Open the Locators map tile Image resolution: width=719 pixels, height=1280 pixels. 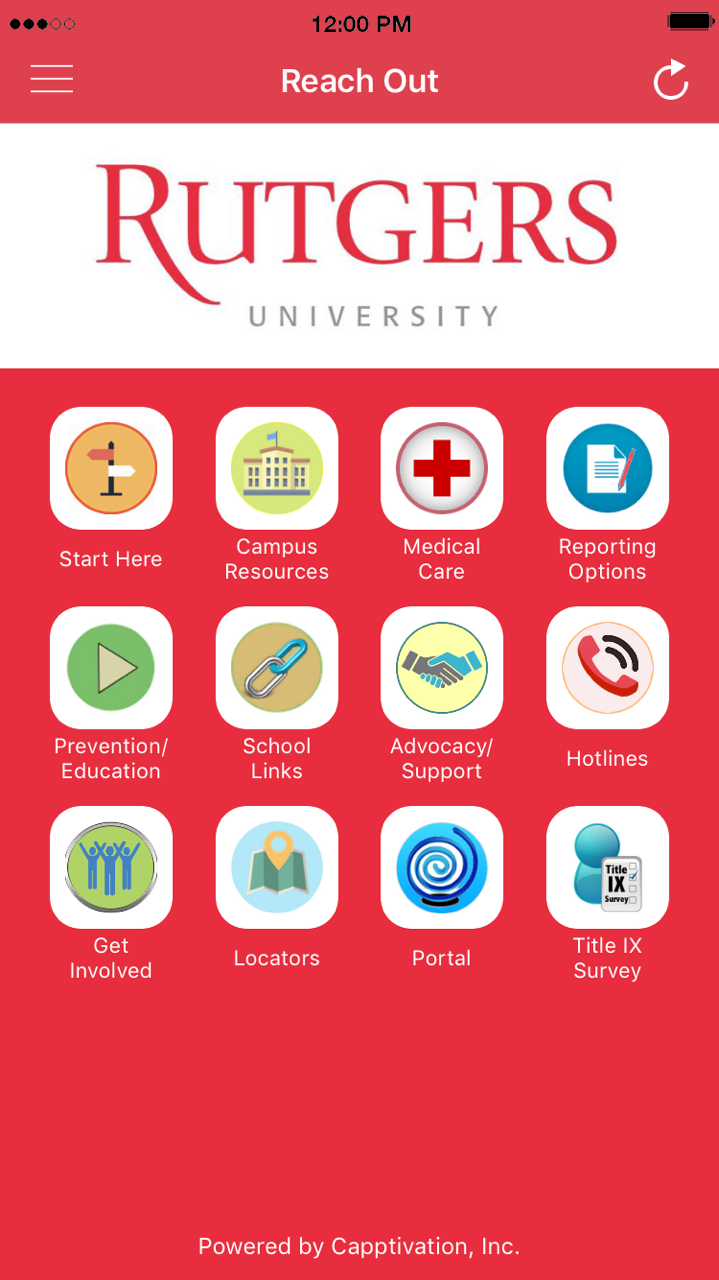(277, 867)
